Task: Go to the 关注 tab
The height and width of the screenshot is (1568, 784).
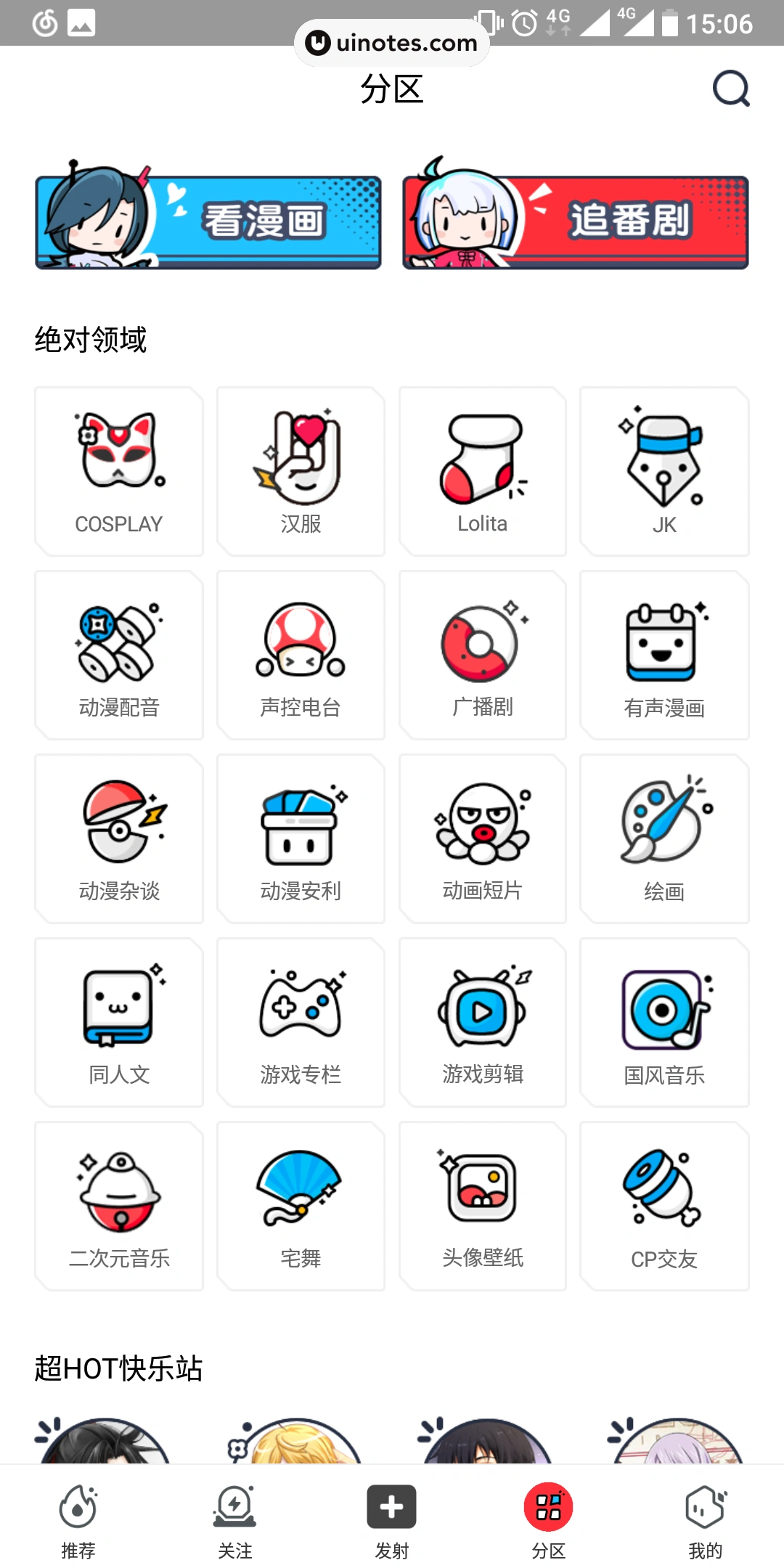Action: (x=235, y=1520)
